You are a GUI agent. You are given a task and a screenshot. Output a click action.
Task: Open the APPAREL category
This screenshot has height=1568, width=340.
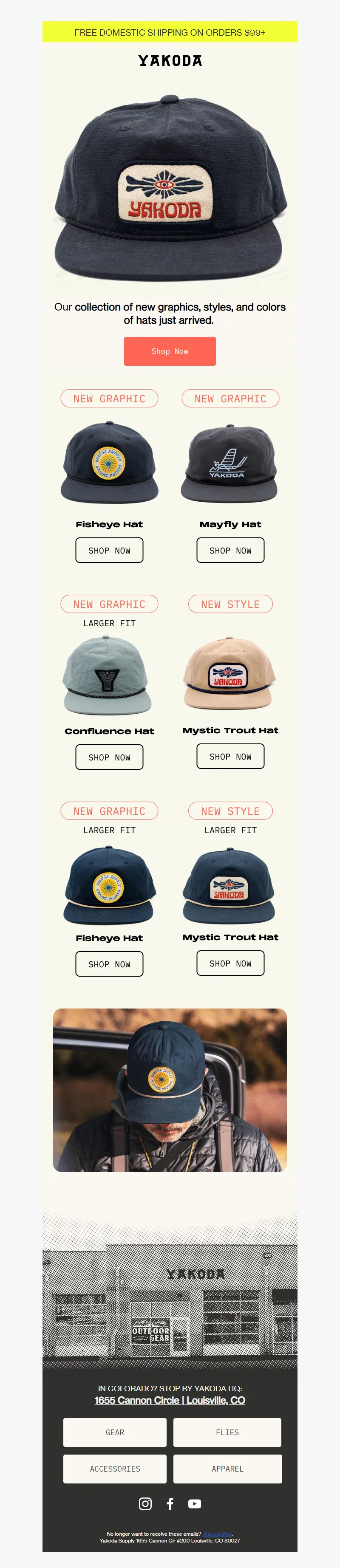(x=227, y=1469)
